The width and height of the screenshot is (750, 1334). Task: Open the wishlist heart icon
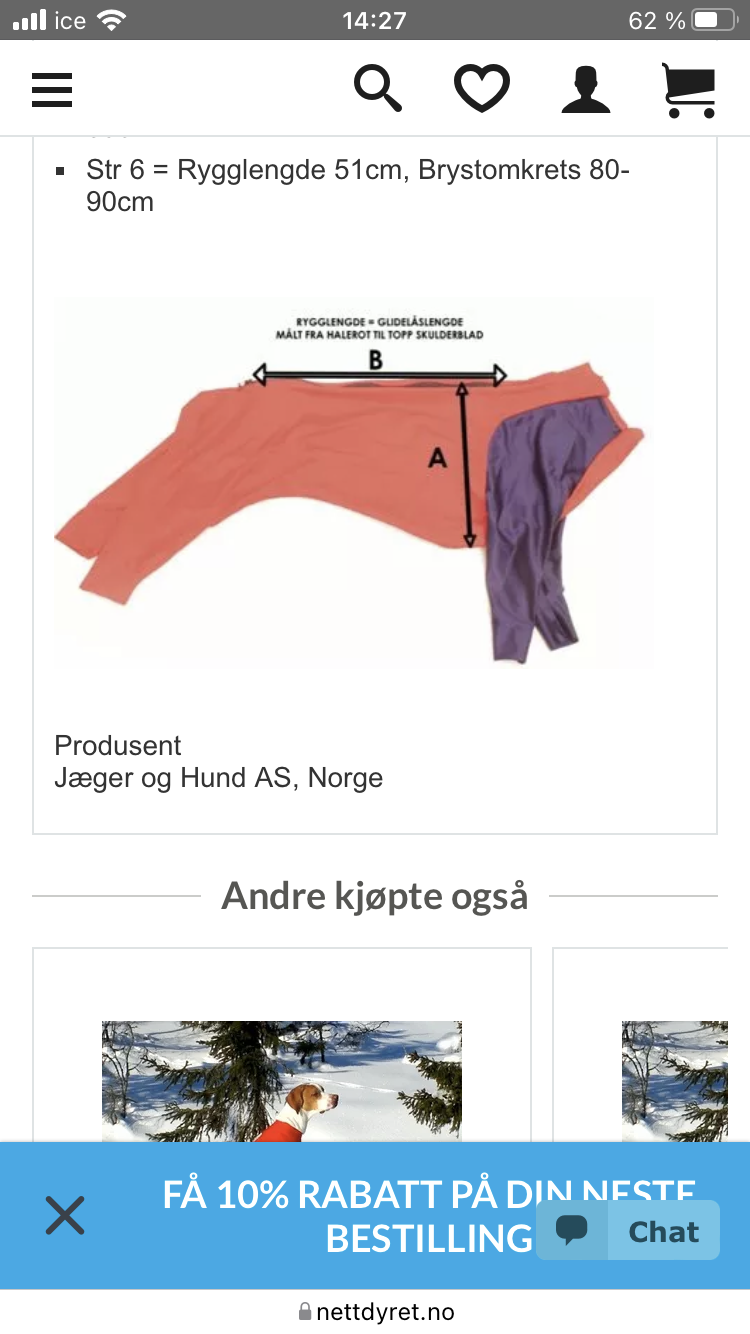coord(481,87)
